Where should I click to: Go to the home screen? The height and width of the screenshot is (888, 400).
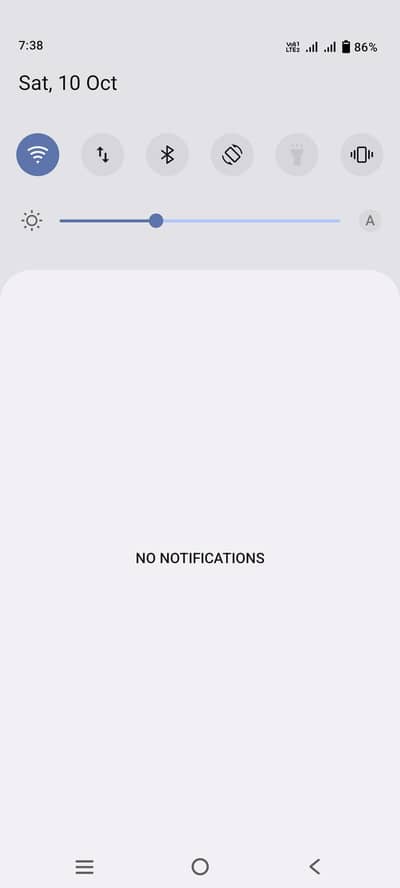point(200,866)
